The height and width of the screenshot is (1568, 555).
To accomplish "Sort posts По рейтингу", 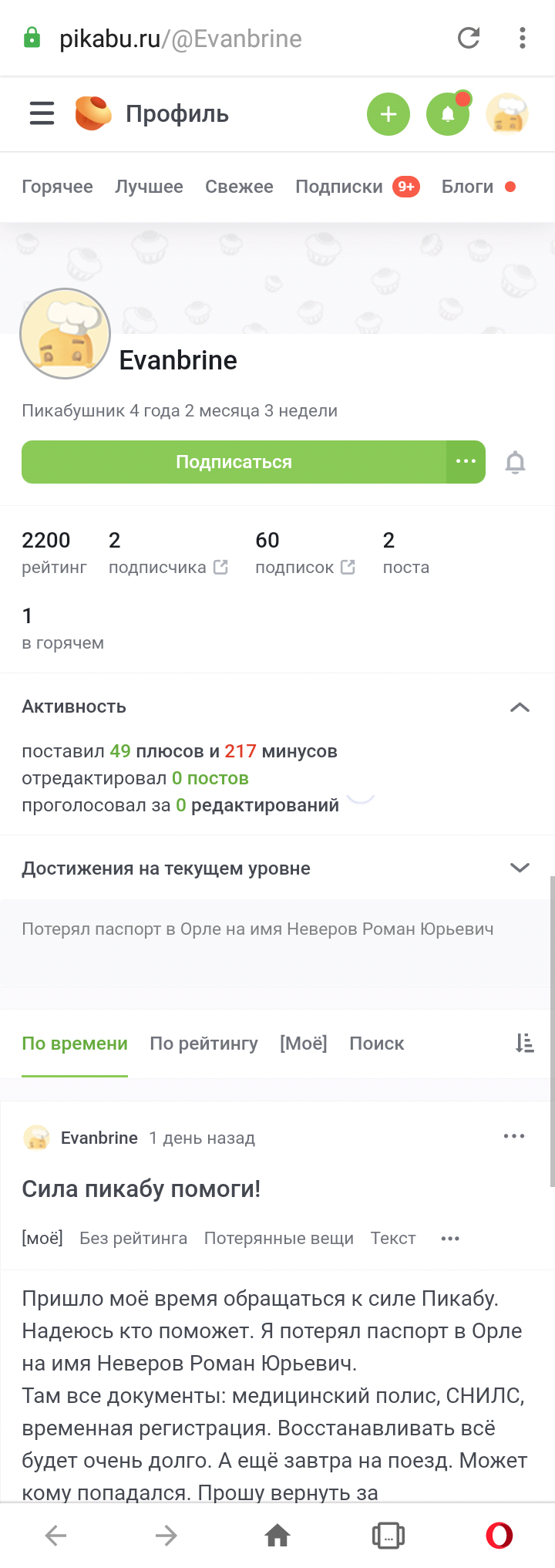I will (203, 1044).
